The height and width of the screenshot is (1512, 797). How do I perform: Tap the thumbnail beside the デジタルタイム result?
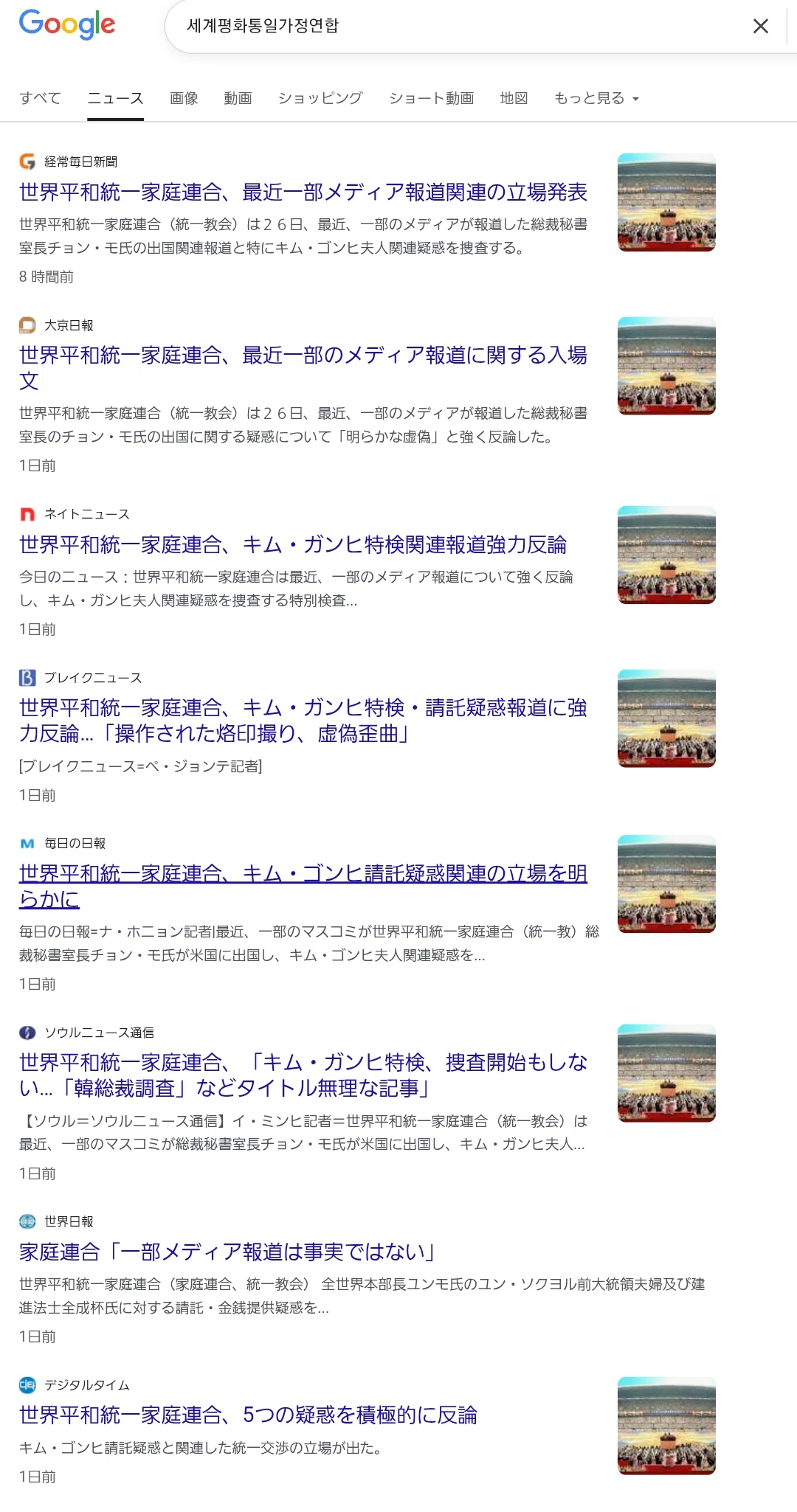(666, 1426)
